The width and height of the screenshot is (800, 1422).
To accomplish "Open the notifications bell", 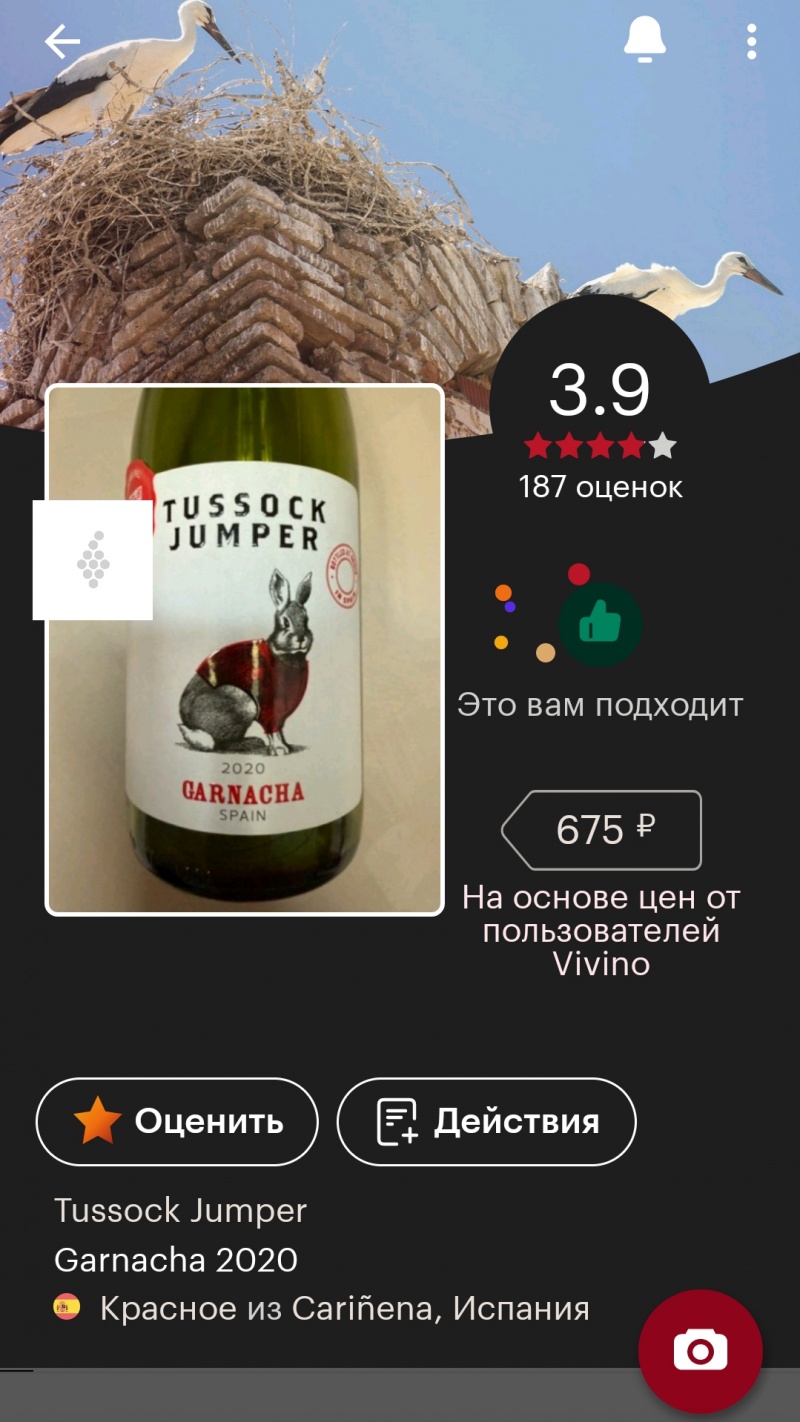I will point(645,41).
